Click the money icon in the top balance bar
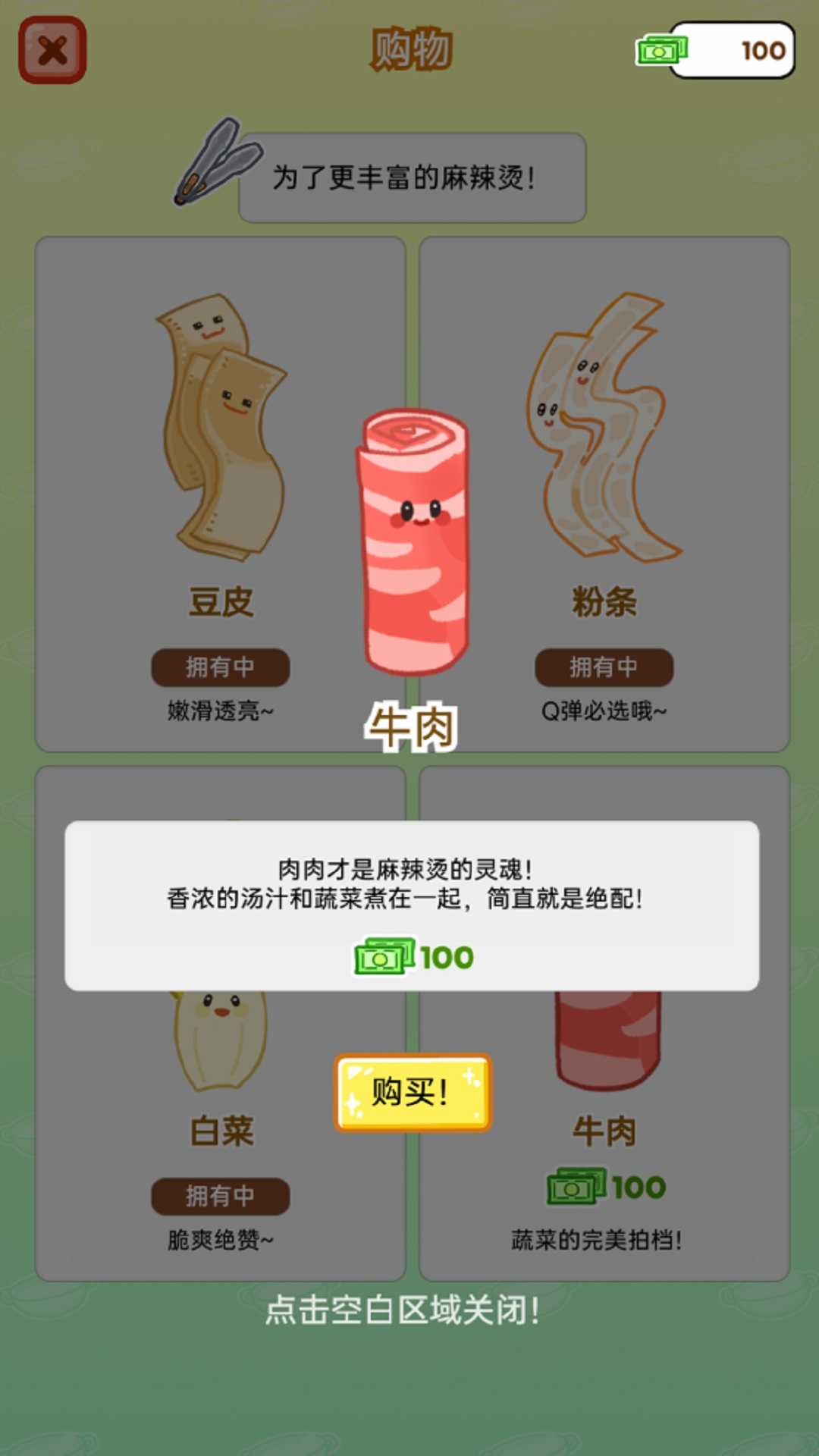 659,50
